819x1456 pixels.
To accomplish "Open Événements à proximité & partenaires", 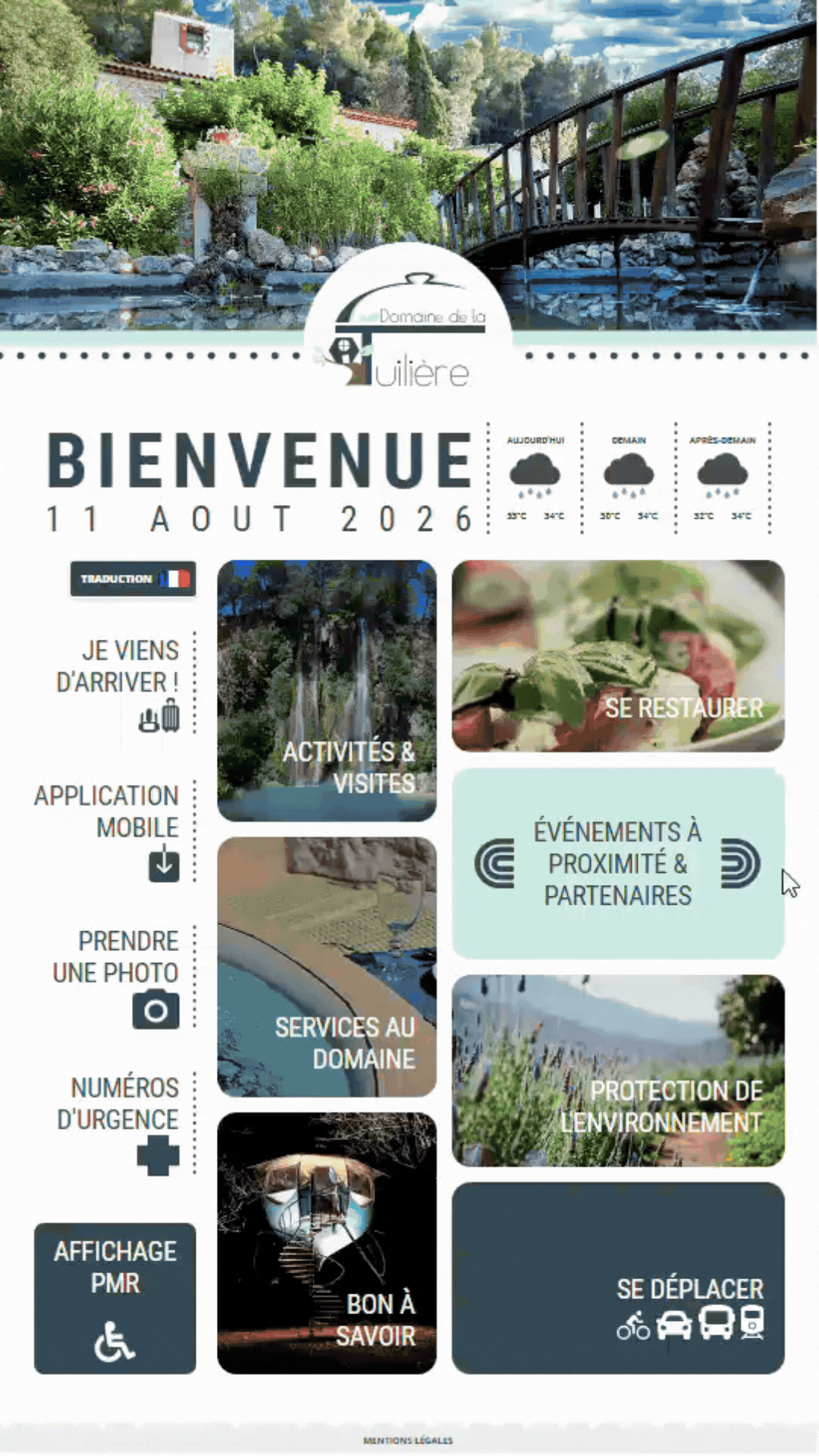I will (x=618, y=864).
